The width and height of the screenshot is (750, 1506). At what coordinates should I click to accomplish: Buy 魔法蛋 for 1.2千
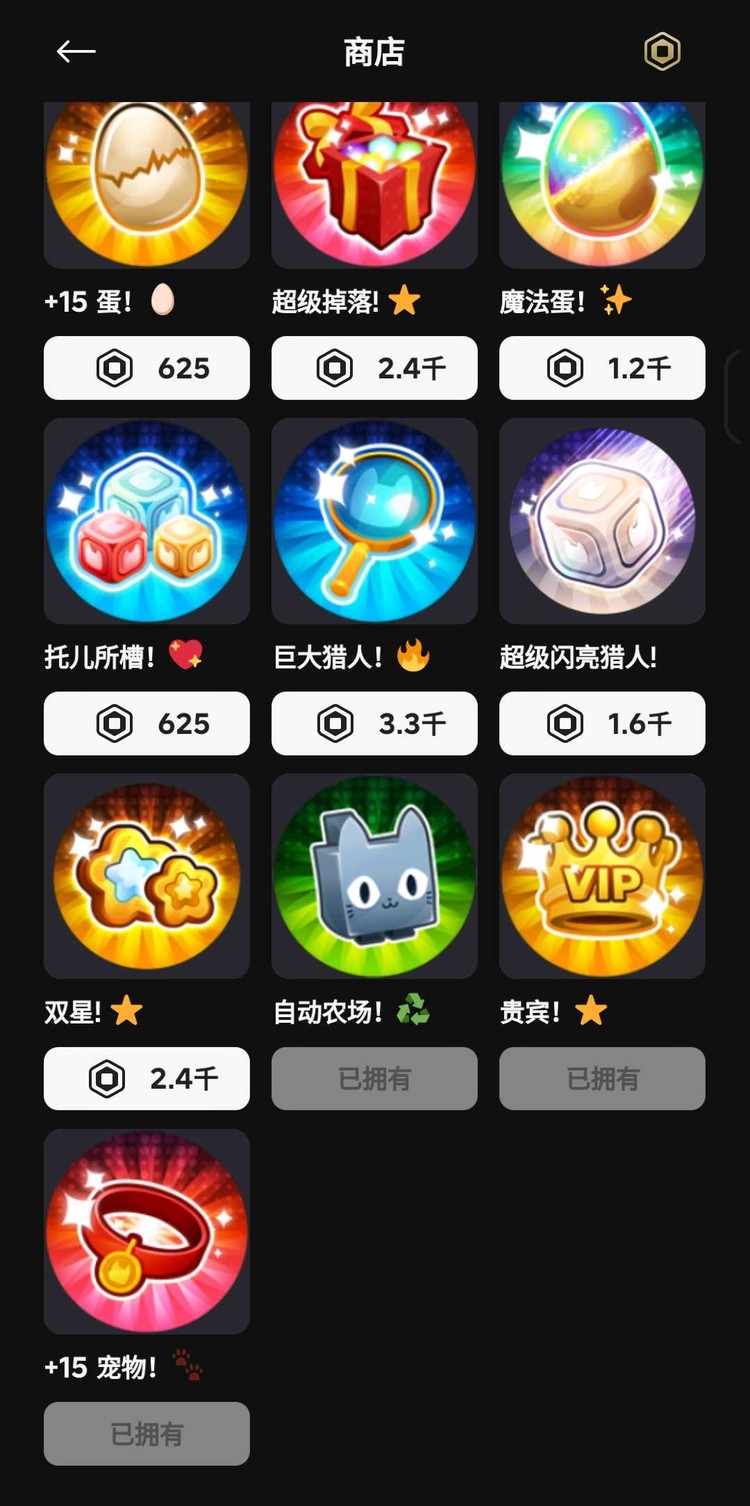(x=601, y=368)
